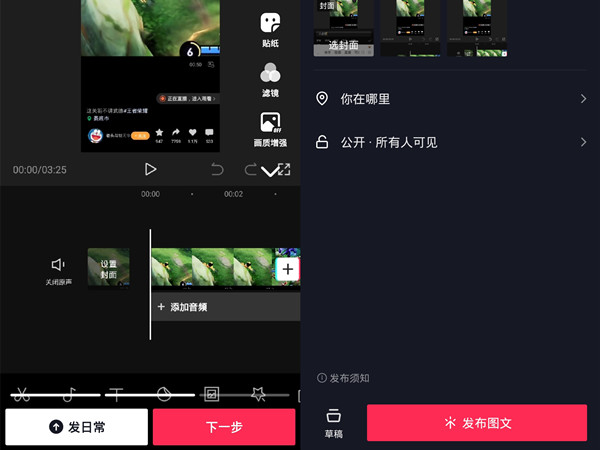The height and width of the screenshot is (450, 600).
Task: Open the star effects tool
Action: [x=258, y=394]
